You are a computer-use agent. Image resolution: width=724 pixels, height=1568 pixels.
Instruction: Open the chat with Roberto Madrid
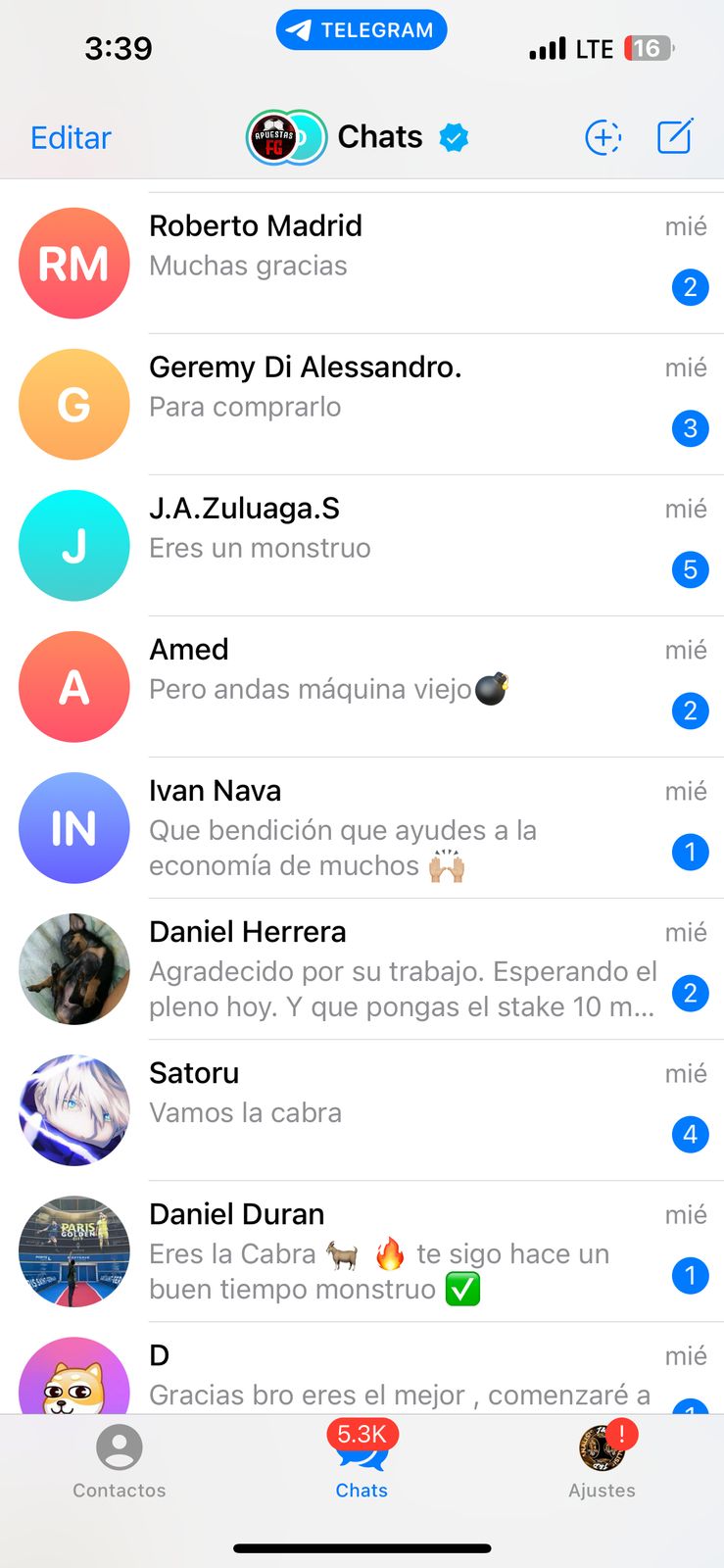(x=392, y=263)
